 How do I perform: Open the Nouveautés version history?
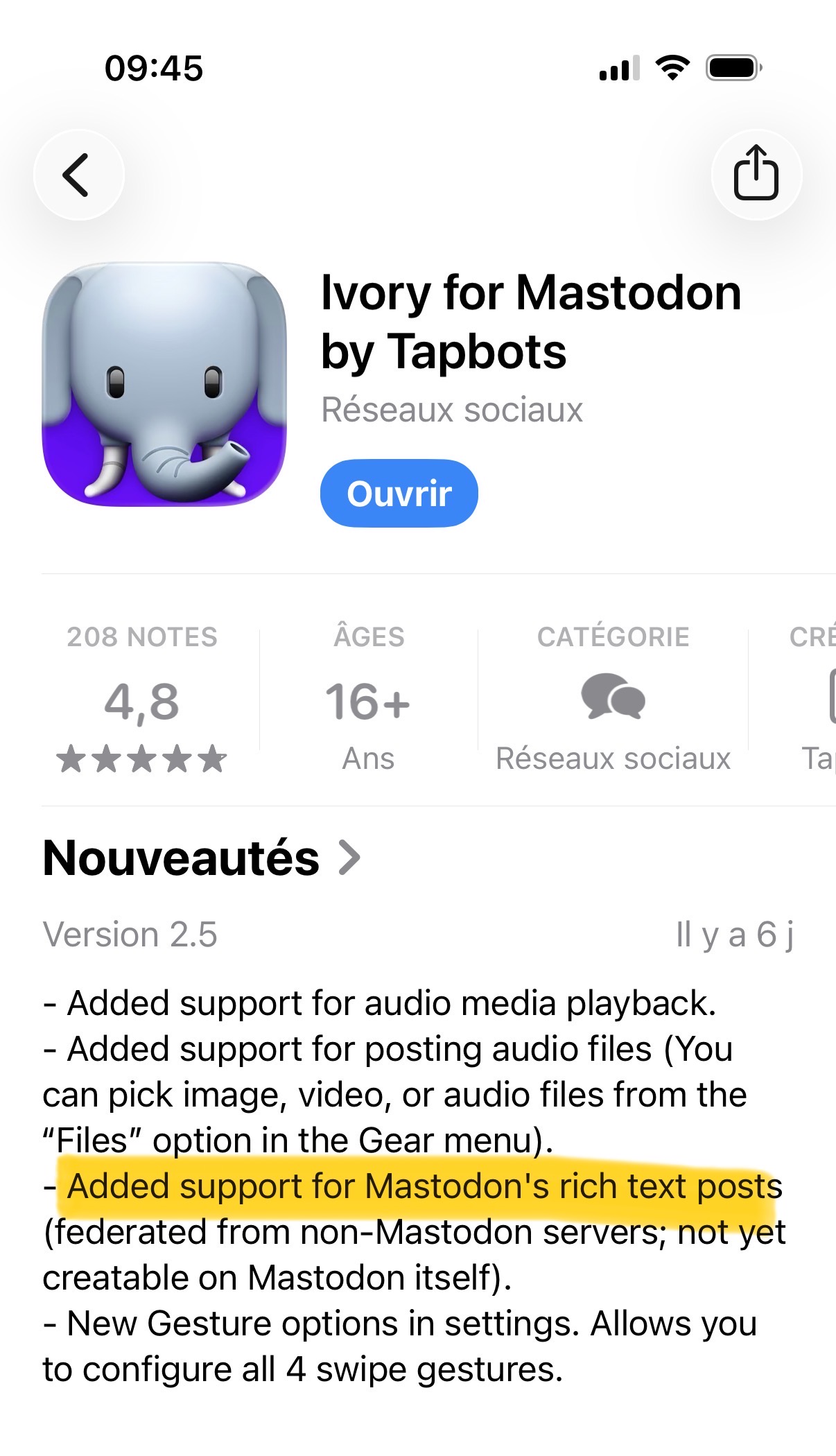click(201, 858)
